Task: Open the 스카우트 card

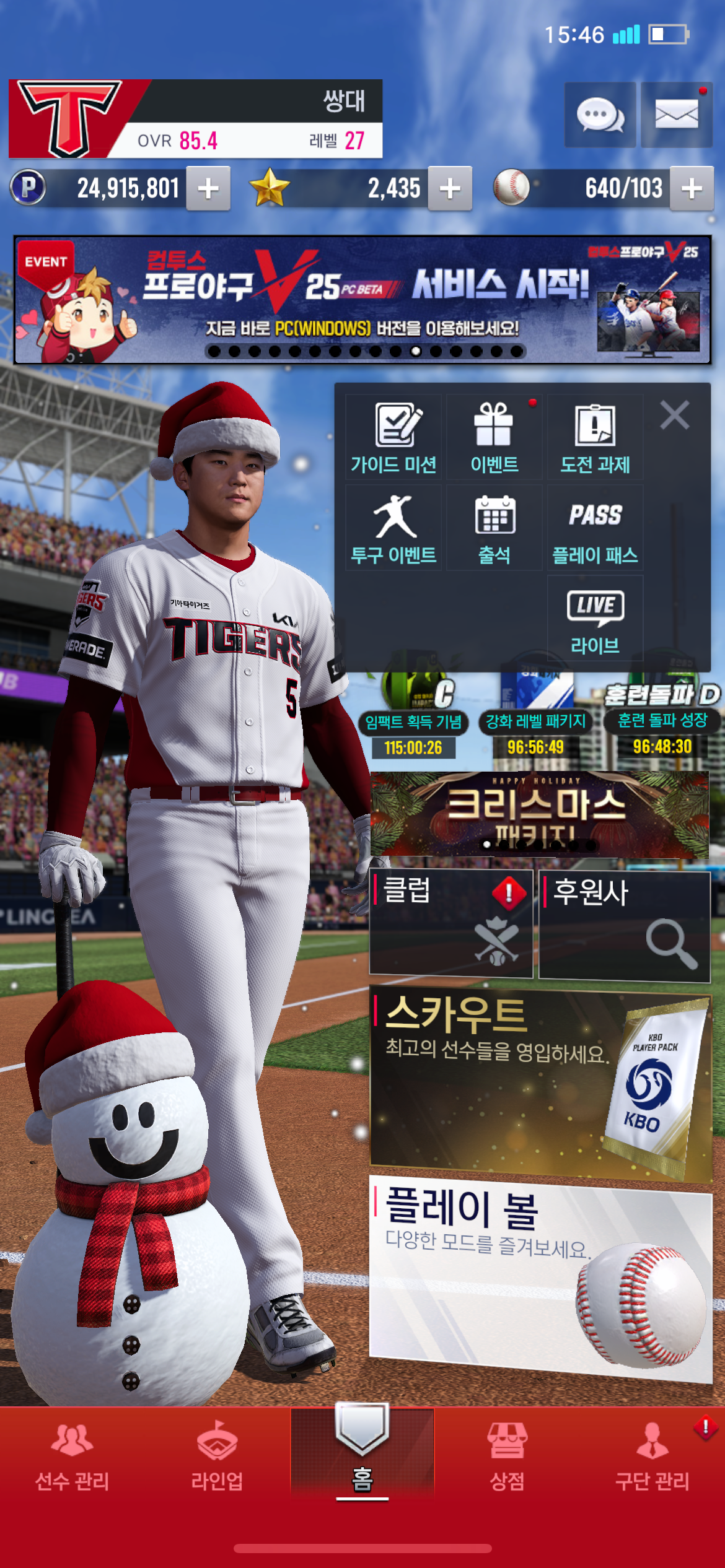Action: coord(540,1084)
